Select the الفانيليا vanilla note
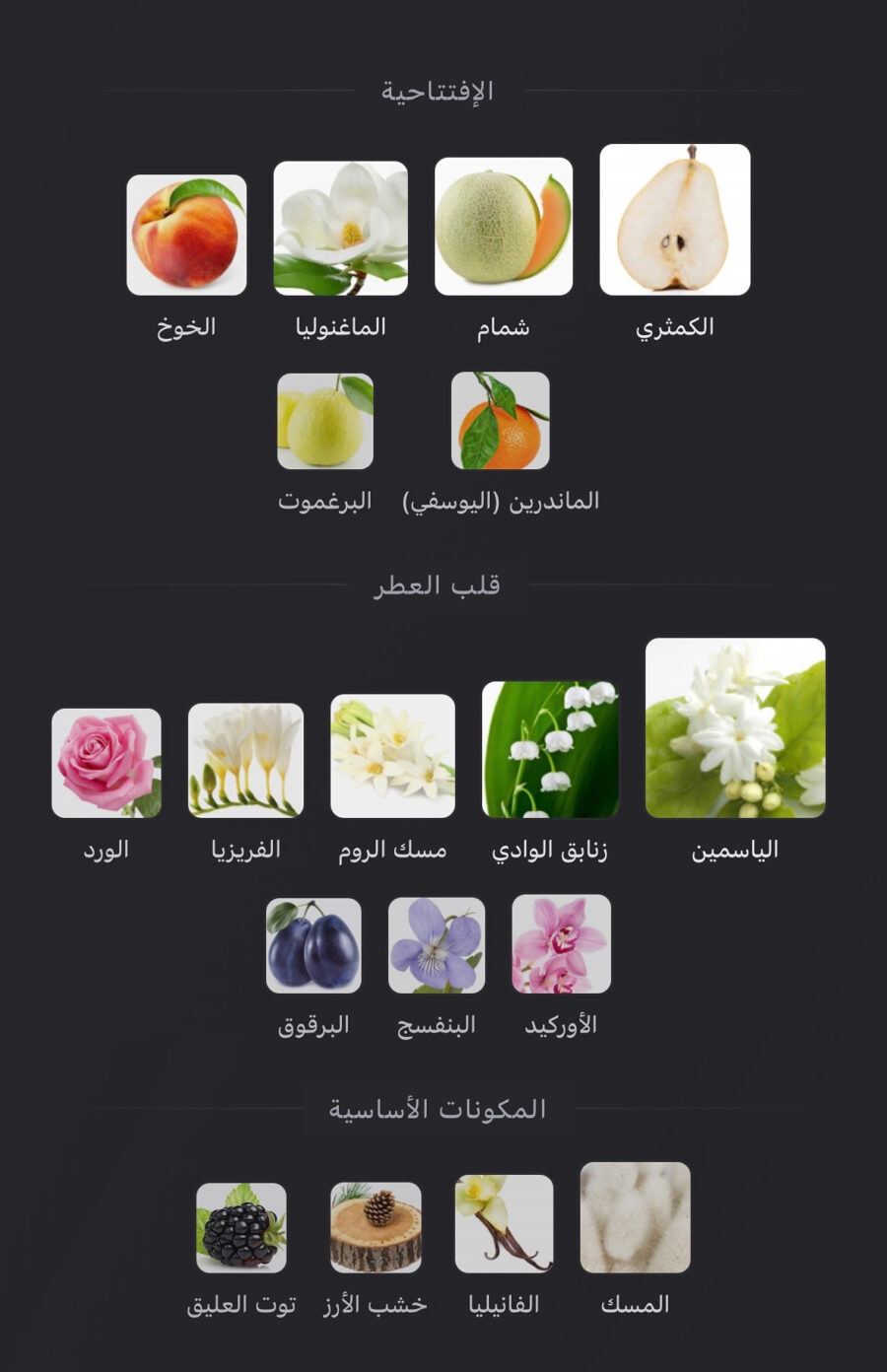Screen dimensions: 887x1372 (x=504, y=1224)
